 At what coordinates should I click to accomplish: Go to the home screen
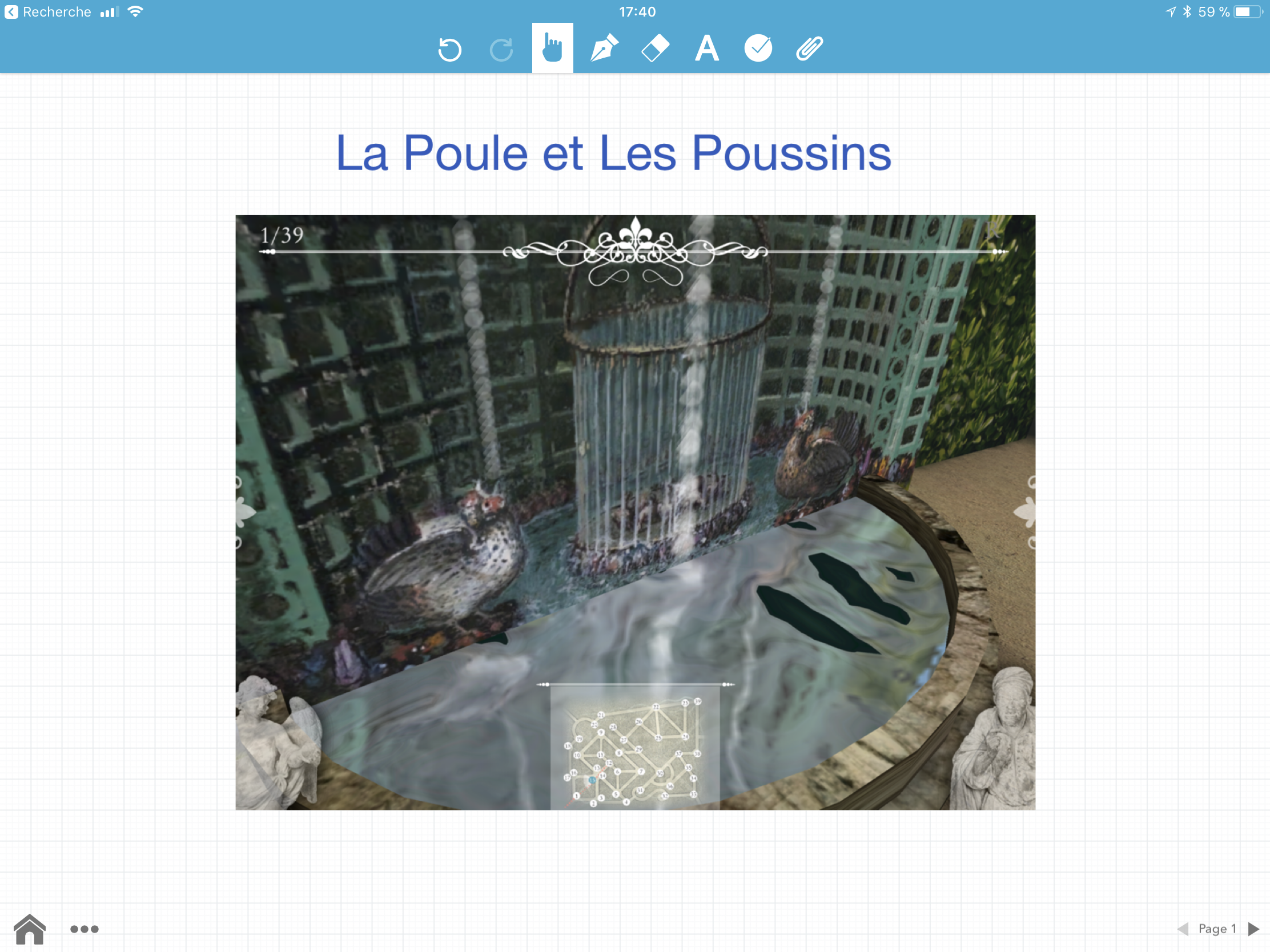[30, 929]
